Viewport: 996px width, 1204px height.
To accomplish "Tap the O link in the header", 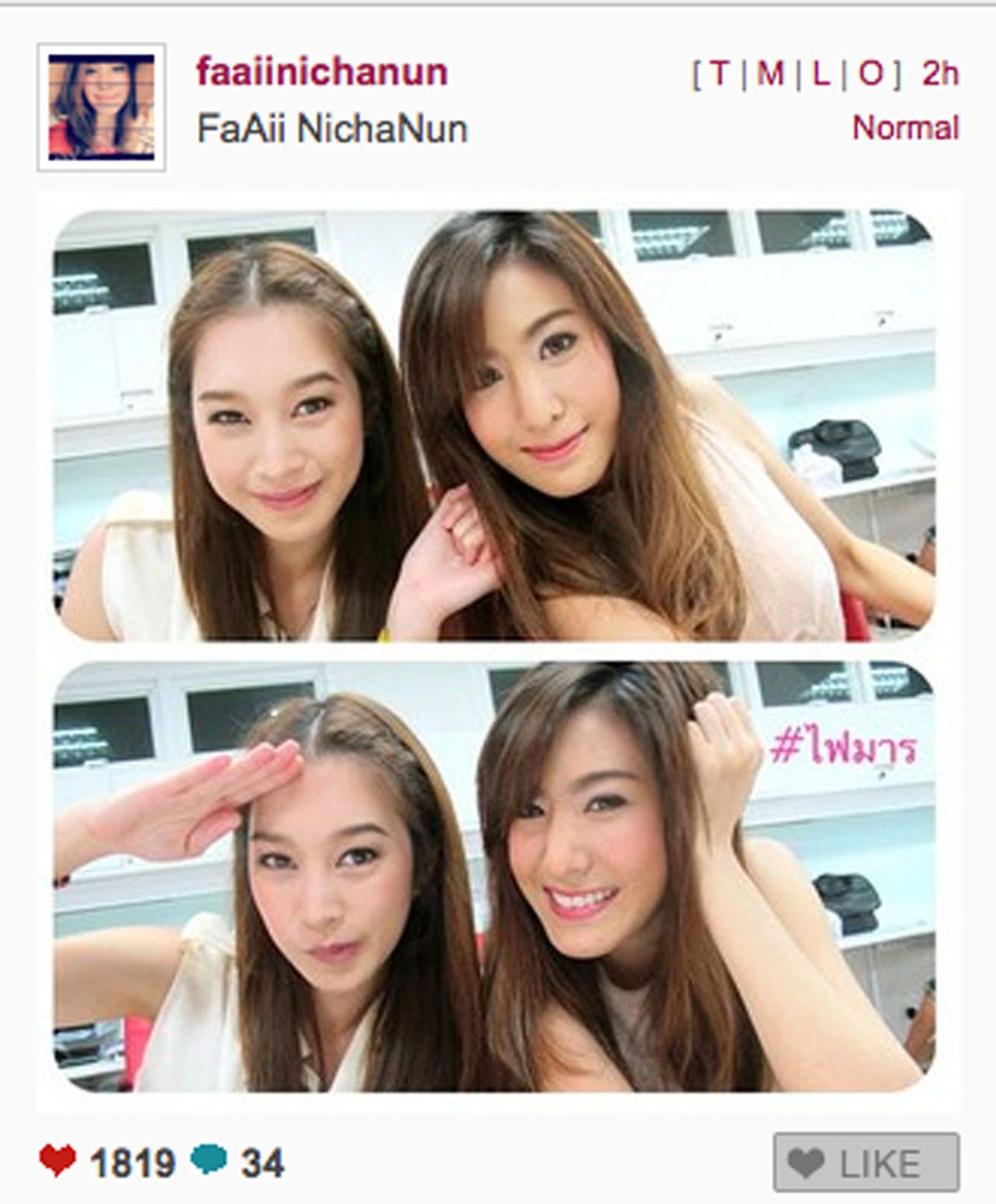I will 871,74.
